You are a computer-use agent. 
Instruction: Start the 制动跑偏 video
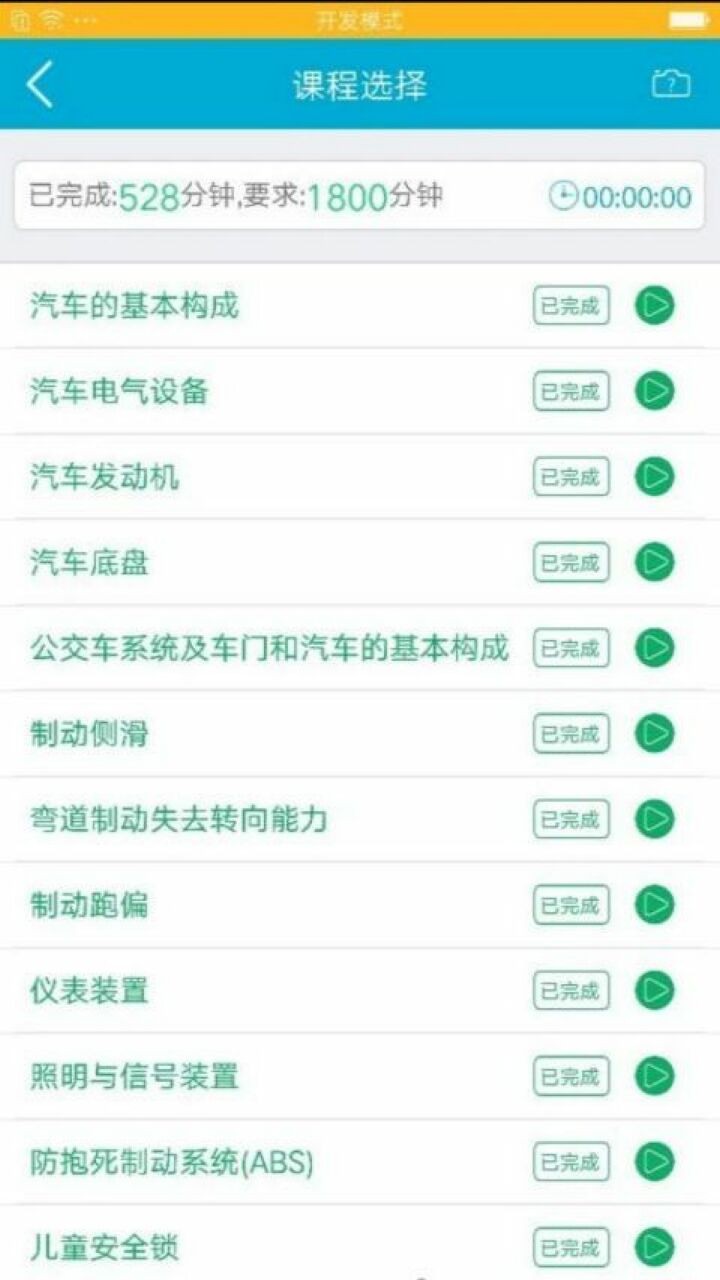(x=654, y=905)
